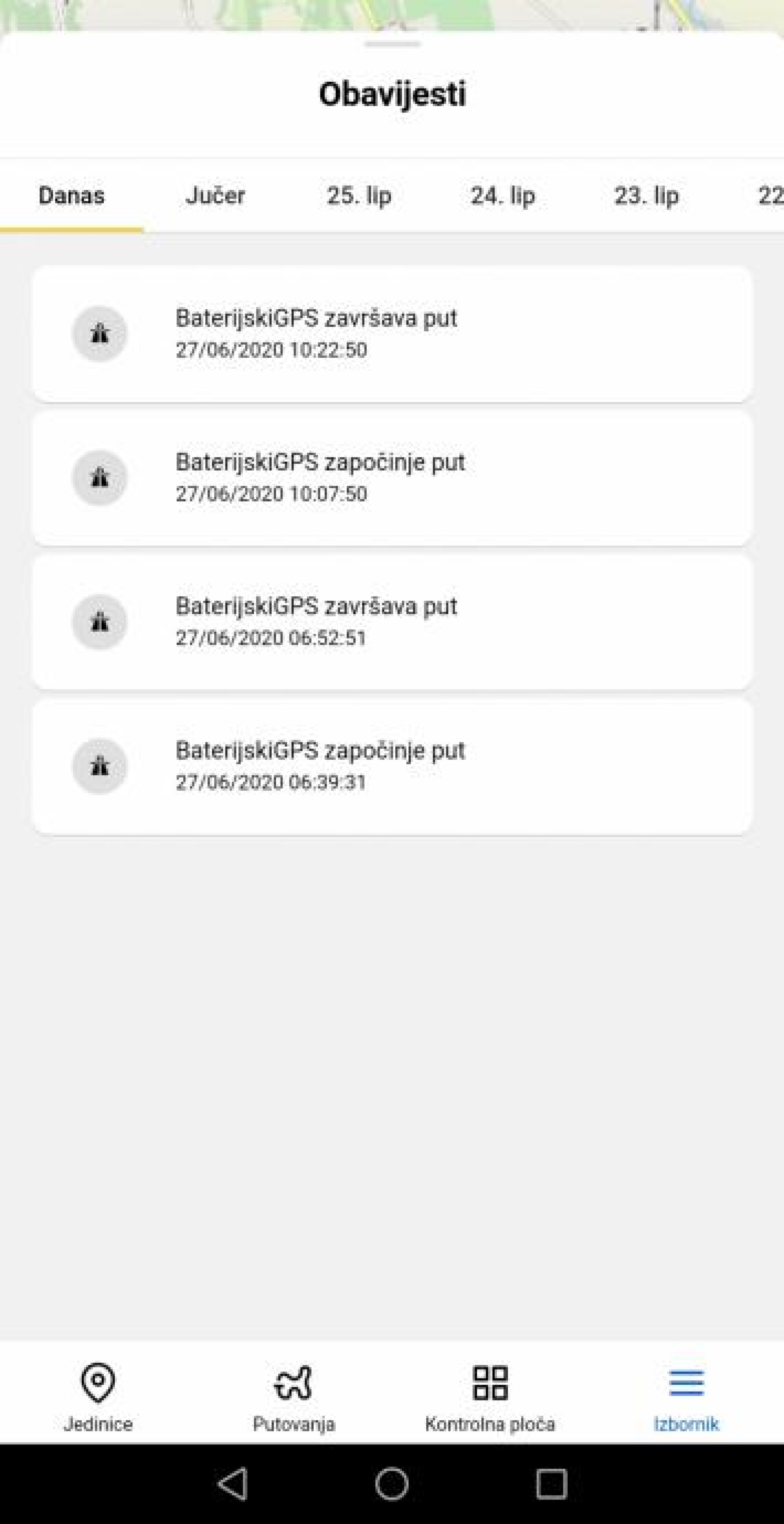This screenshot has width=784, height=1524.
Task: Go to the Jedinice section
Action: point(98,1398)
